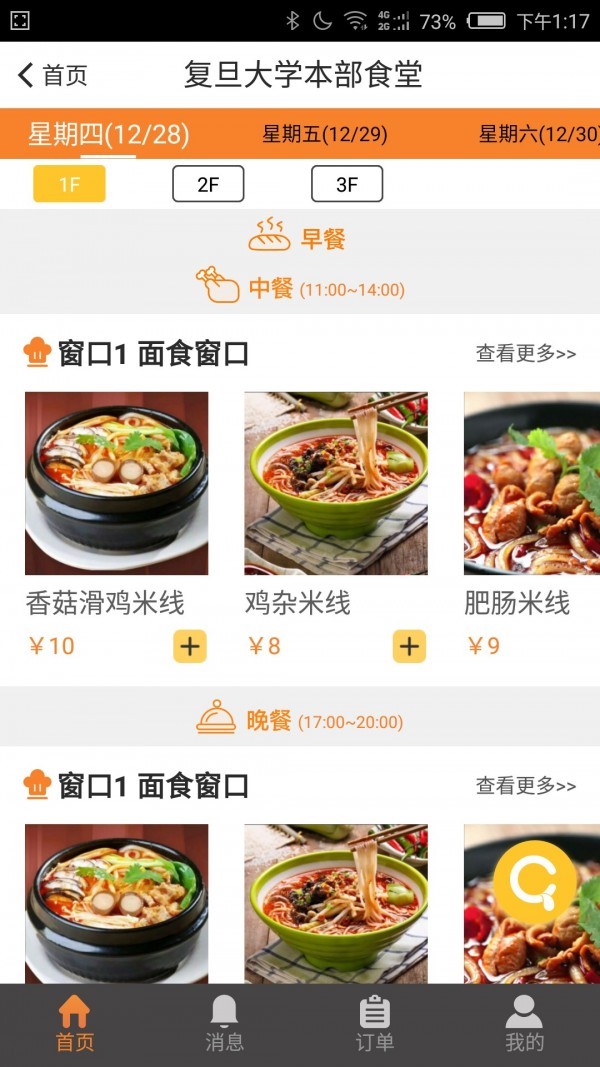
Task: Open the 首页 home tab
Action: click(74, 1025)
